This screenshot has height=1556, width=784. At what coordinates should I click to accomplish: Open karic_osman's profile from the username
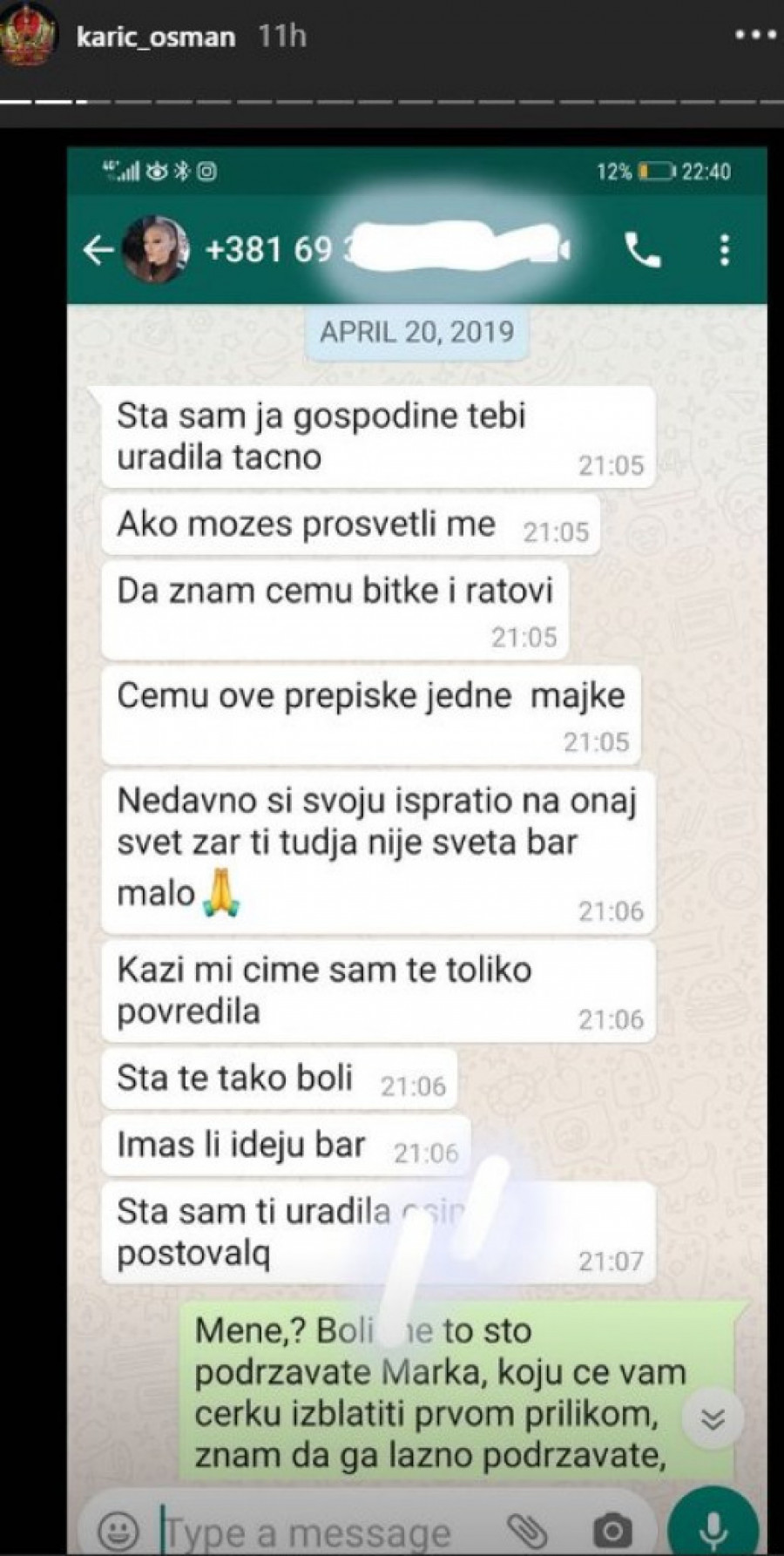(156, 37)
